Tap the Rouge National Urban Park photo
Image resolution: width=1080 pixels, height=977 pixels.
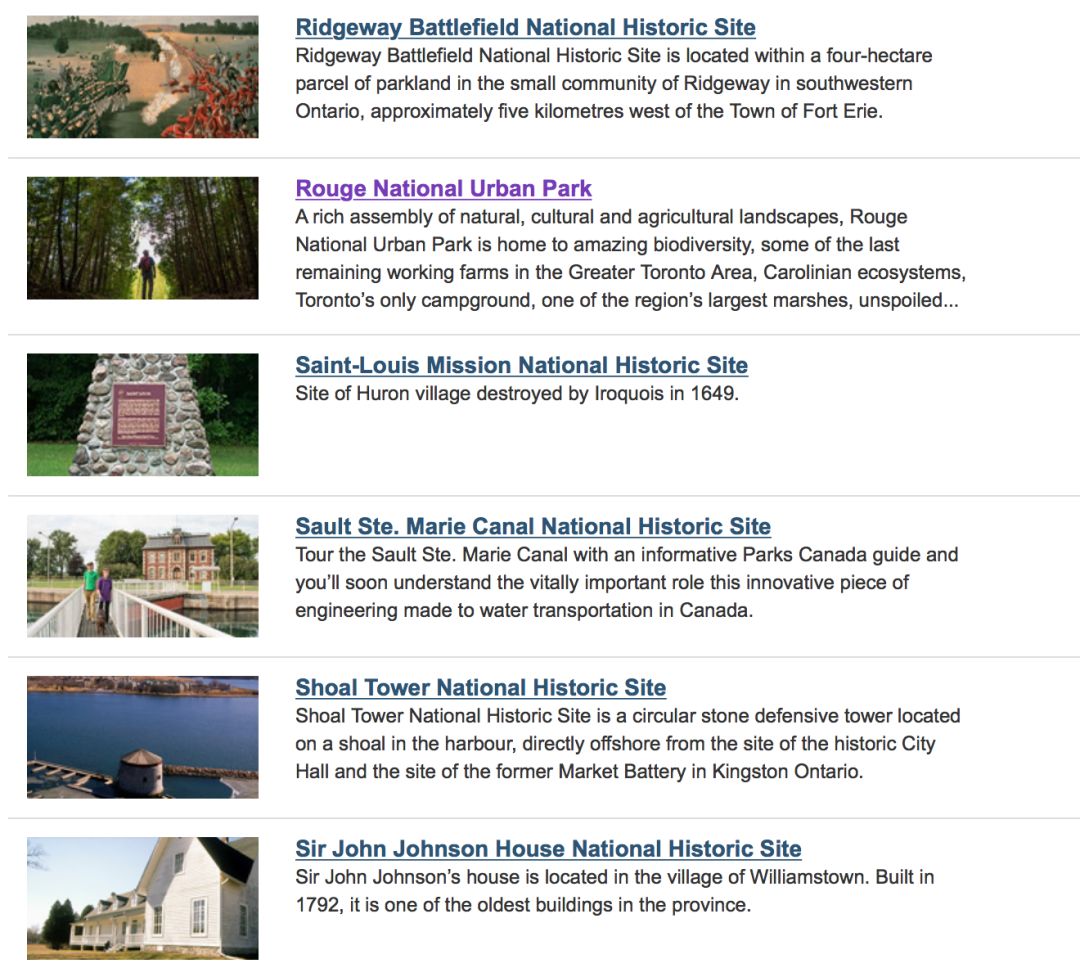click(142, 238)
